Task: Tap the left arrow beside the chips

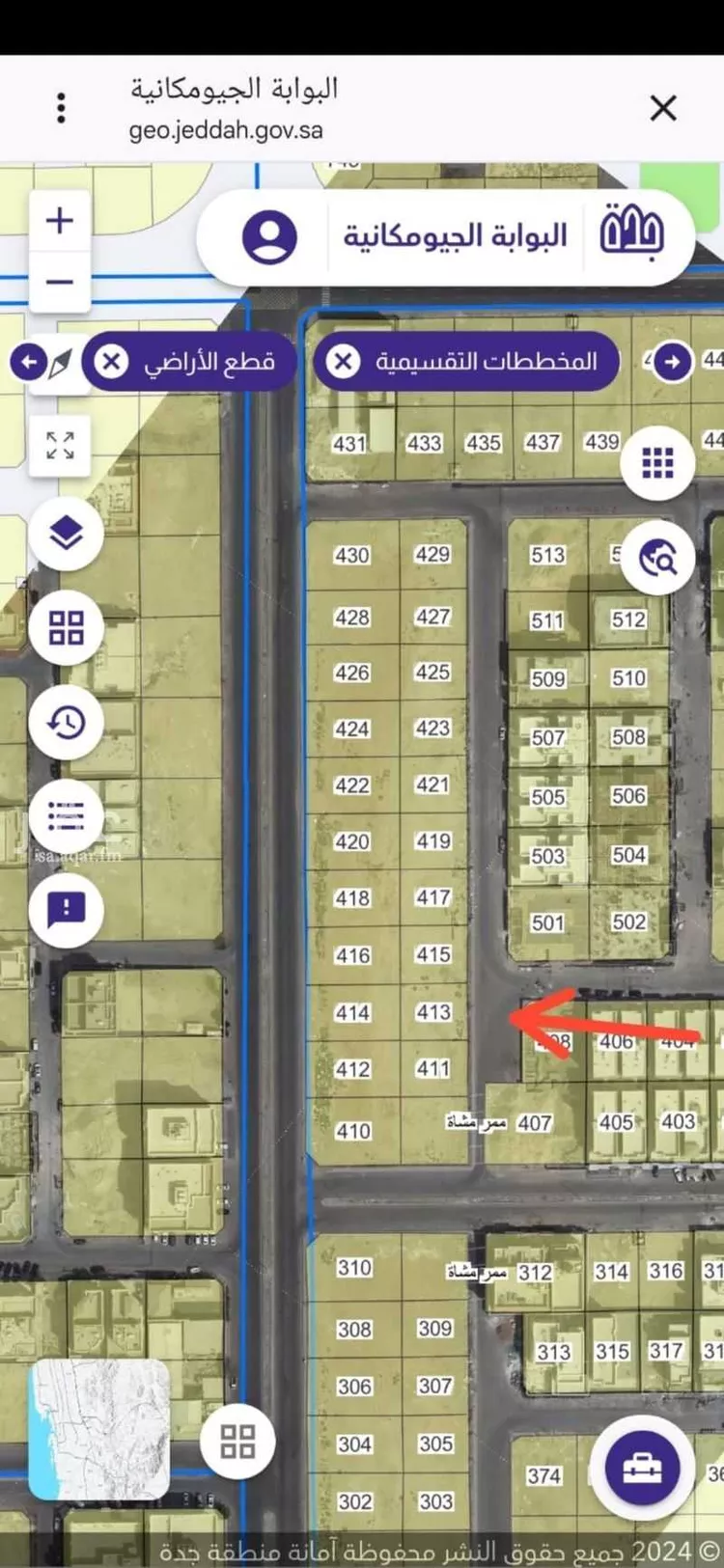Action: click(28, 362)
